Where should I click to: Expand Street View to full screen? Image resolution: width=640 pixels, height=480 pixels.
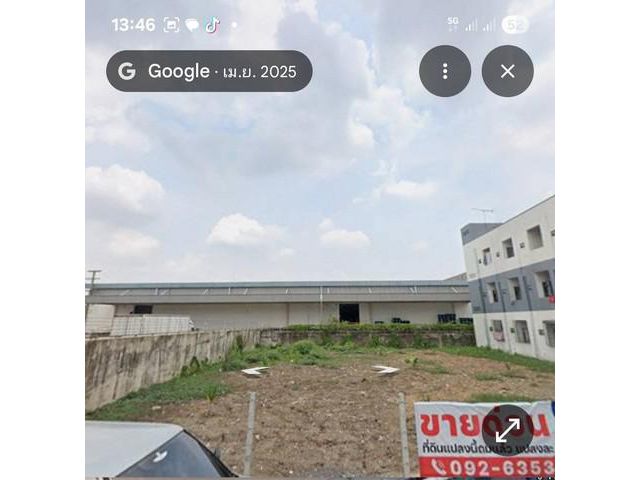pyautogui.click(x=508, y=430)
